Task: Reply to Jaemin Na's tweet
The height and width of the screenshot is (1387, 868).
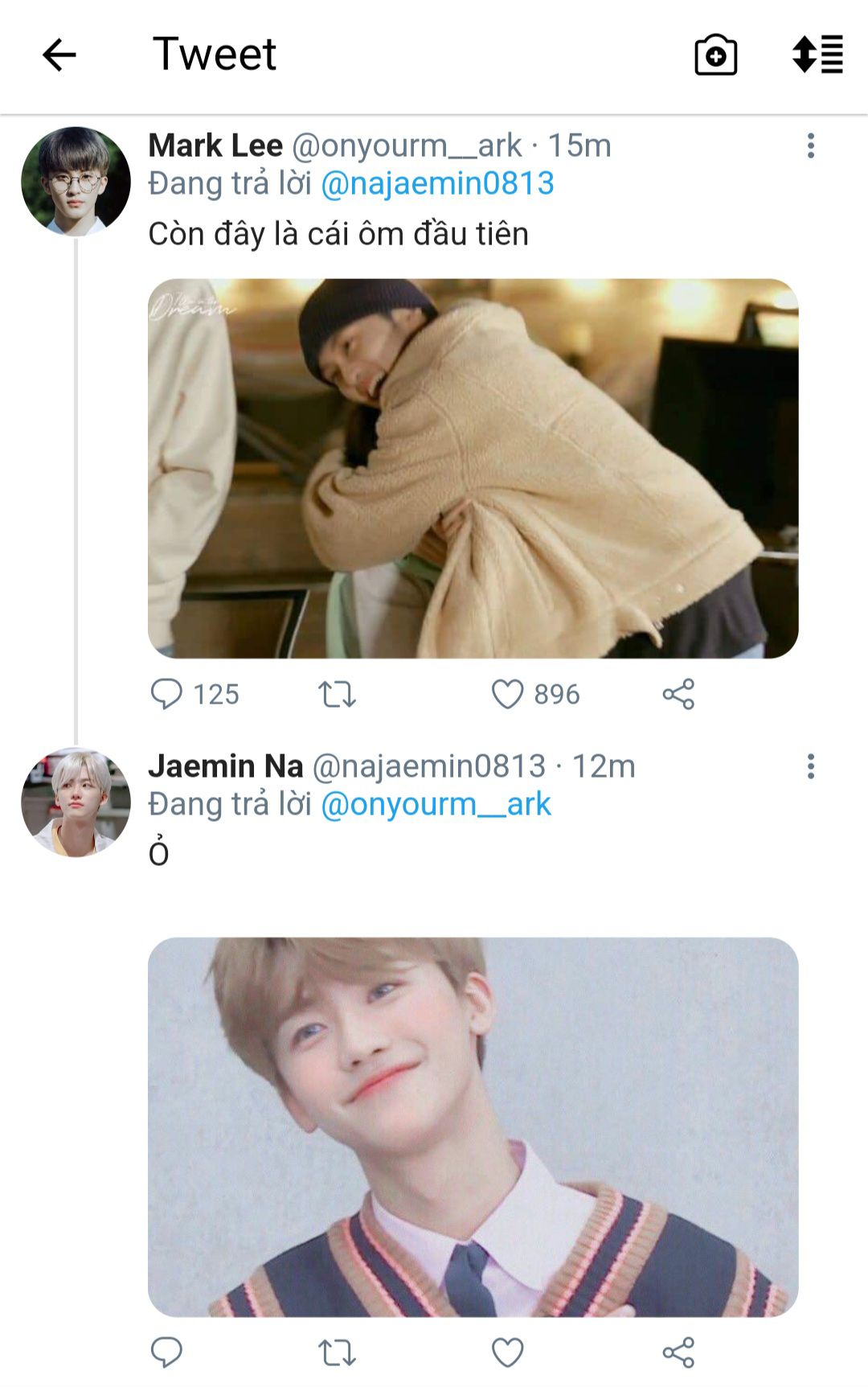Action: click(167, 1352)
